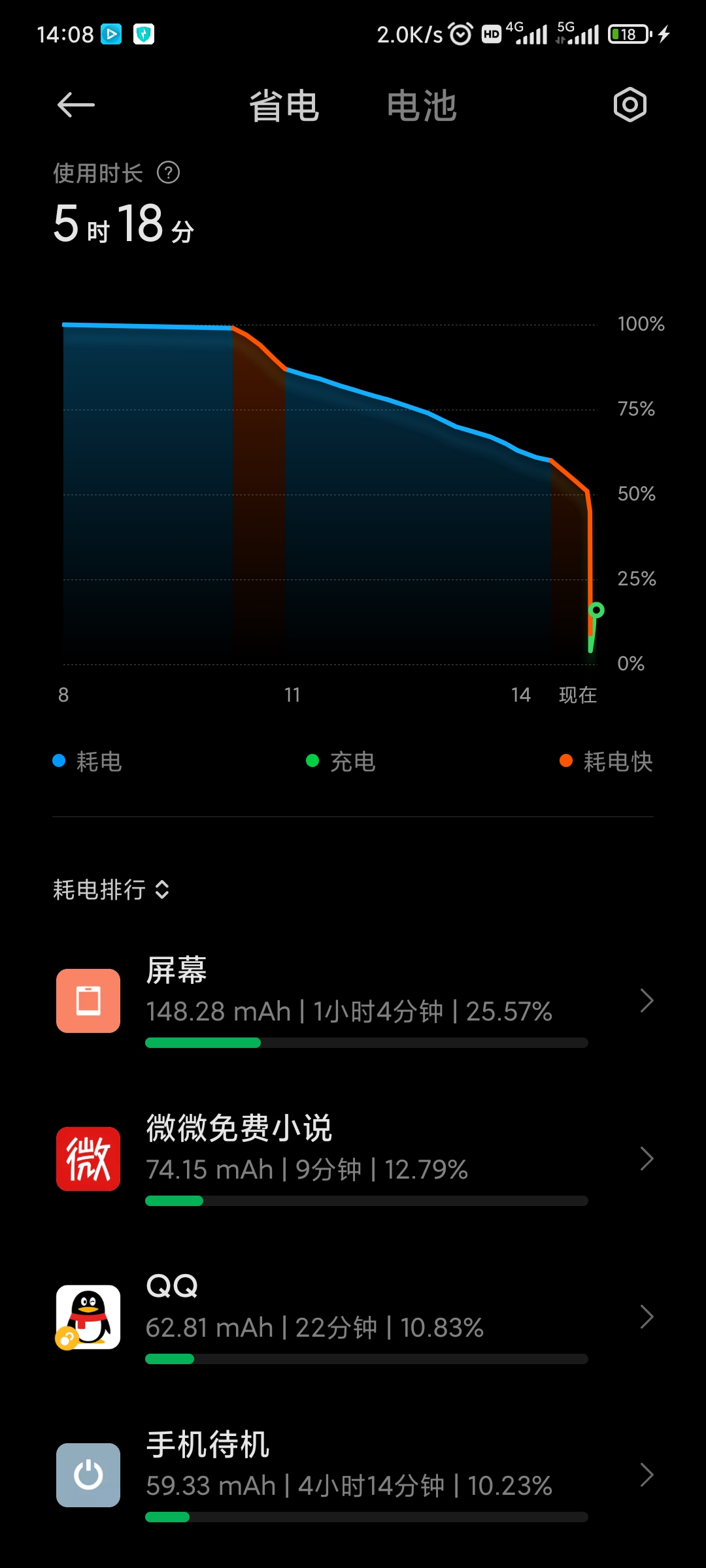Open the help icon beside 使用时长
Viewport: 706px width, 1568px height.
[169, 173]
